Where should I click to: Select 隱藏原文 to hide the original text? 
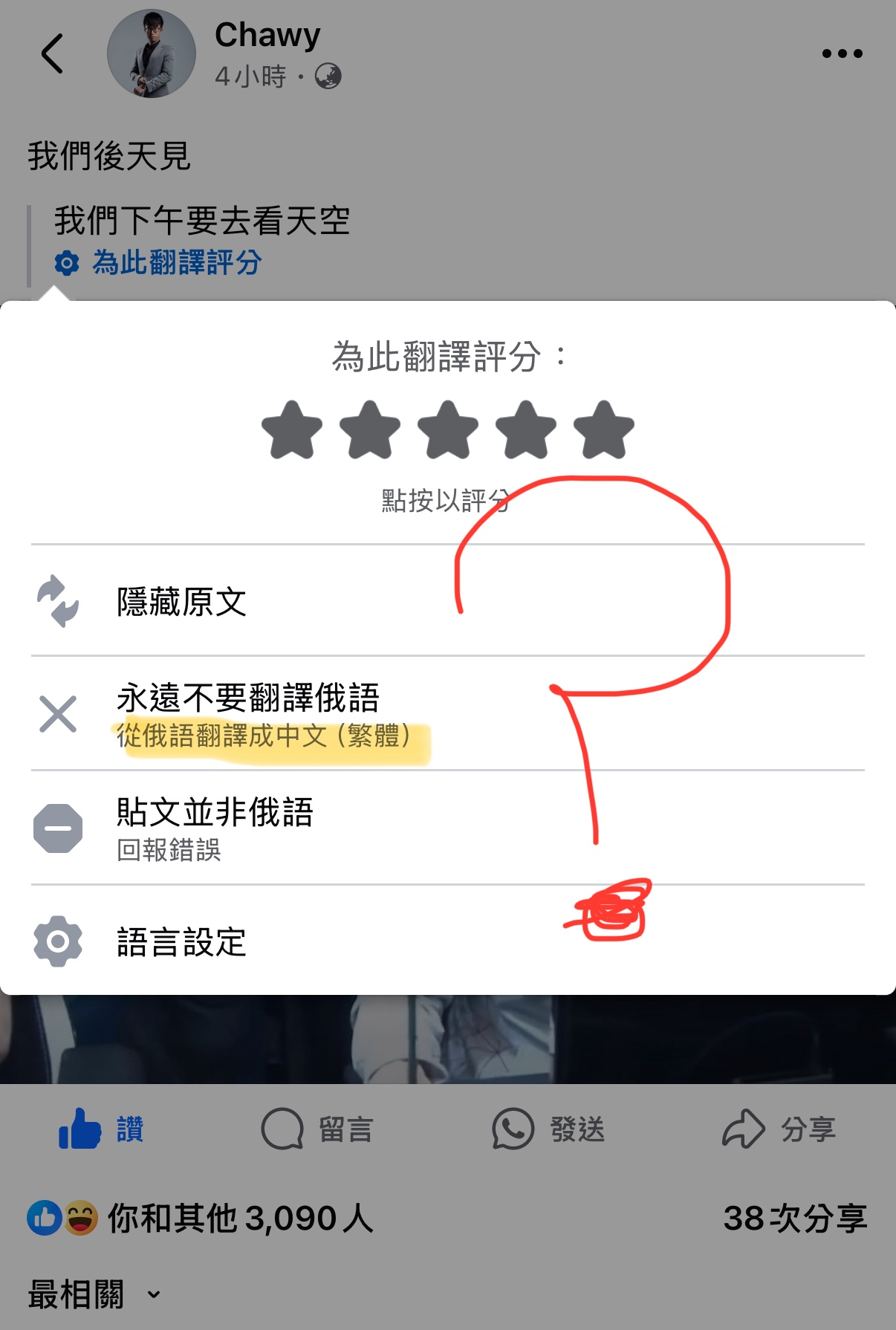click(181, 601)
